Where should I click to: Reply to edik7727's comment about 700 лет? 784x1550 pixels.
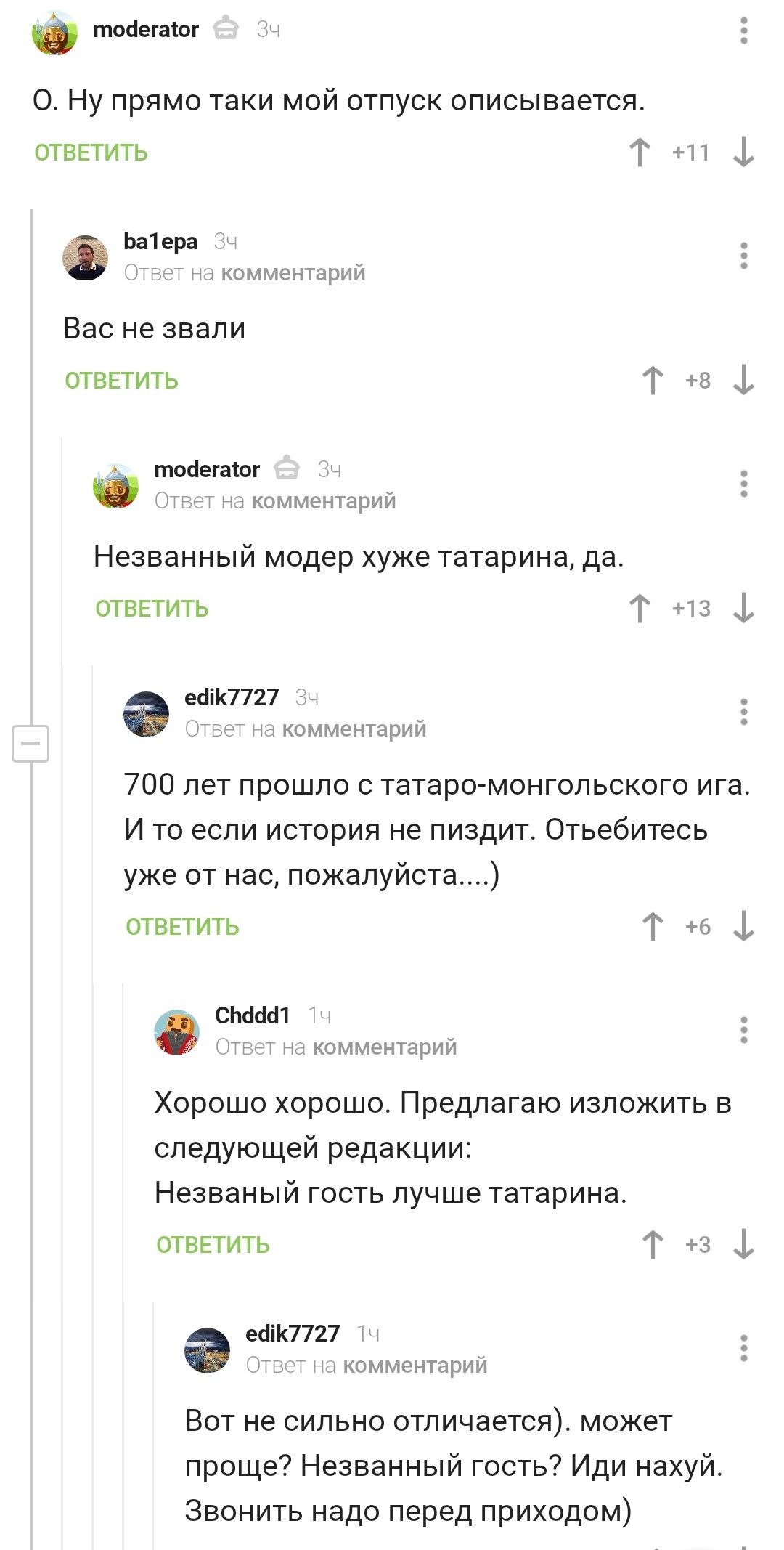(182, 927)
